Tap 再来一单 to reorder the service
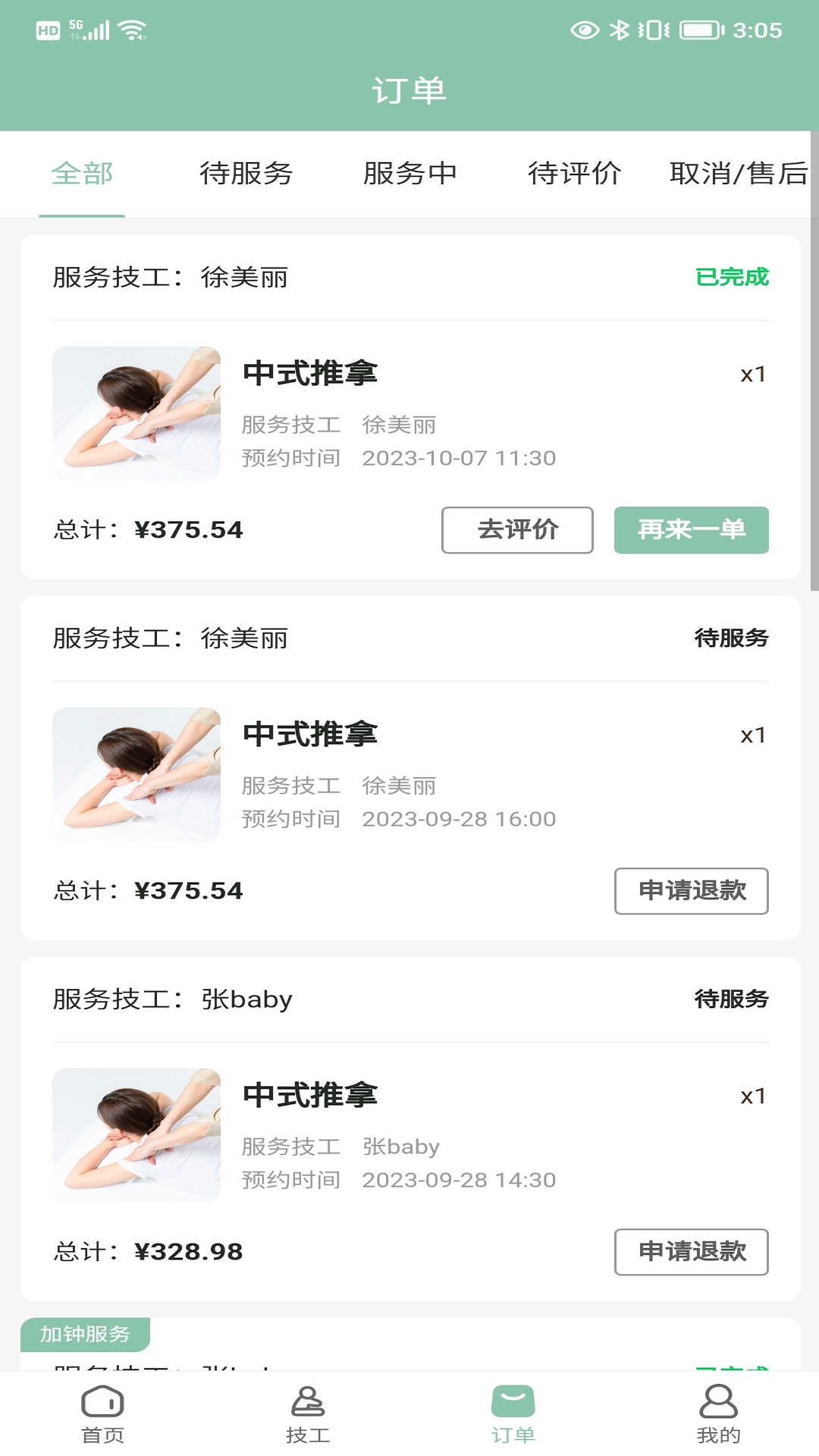 click(x=691, y=531)
